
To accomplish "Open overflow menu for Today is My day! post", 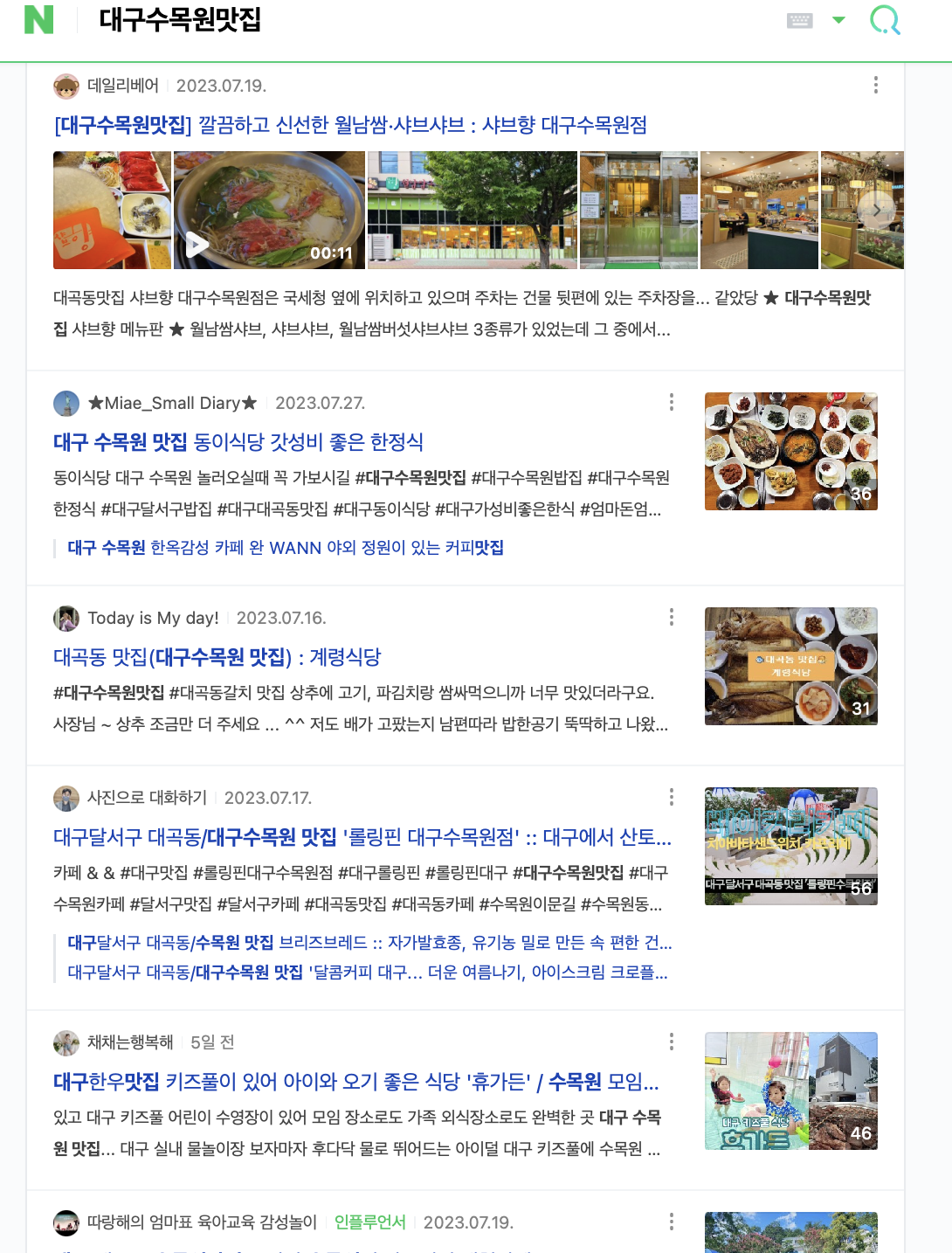I will coord(671,617).
